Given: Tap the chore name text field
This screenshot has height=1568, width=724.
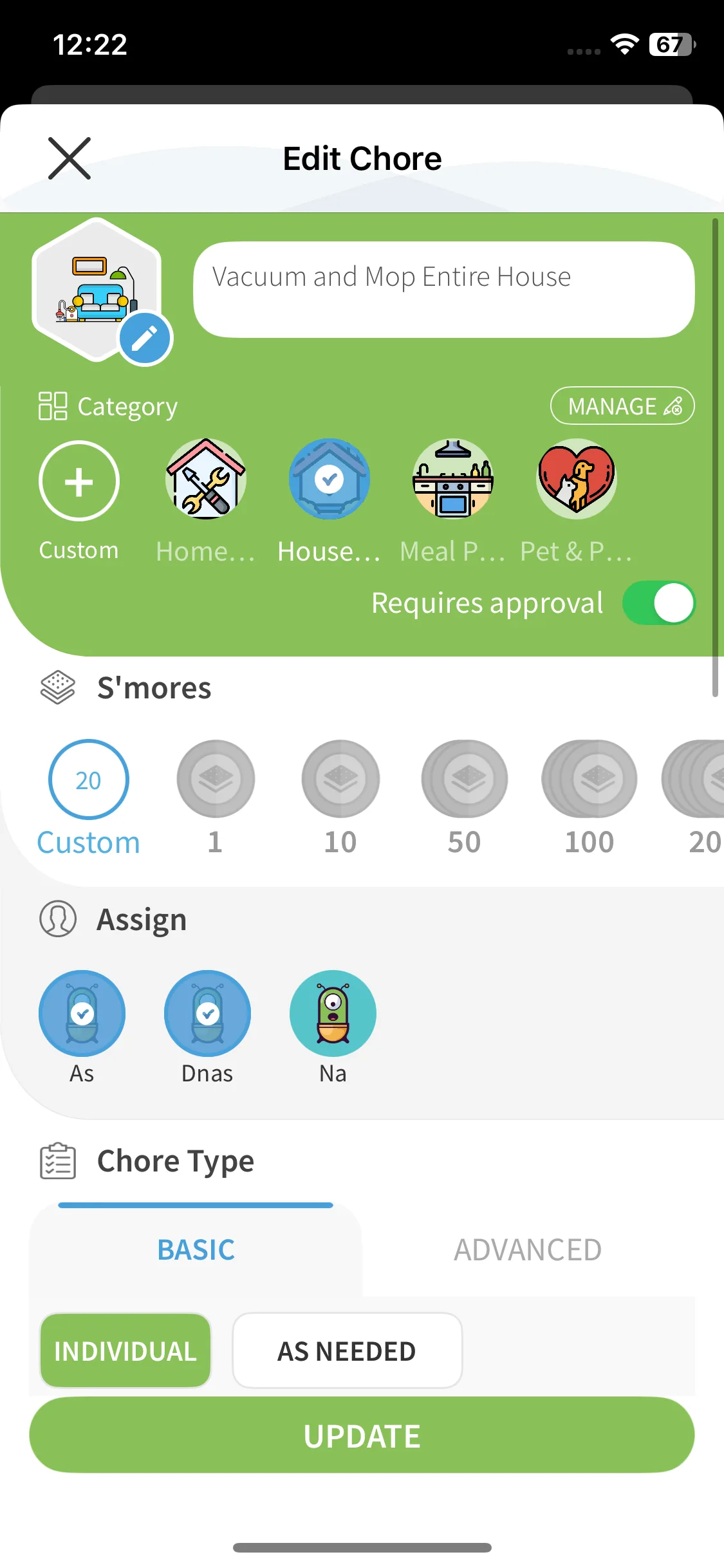Looking at the screenshot, I should [x=444, y=290].
